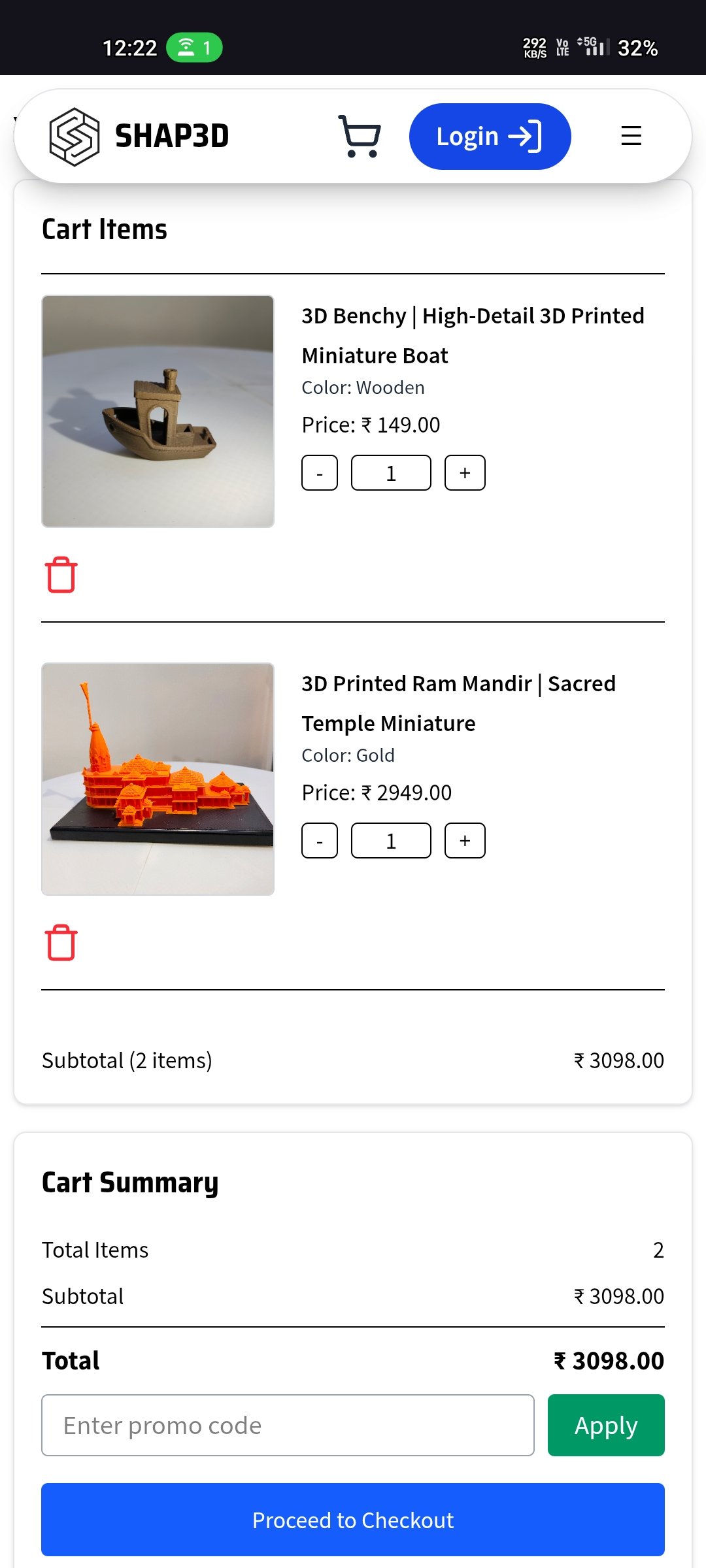Delete Ram Mandir miniature from cart

pos(61,943)
